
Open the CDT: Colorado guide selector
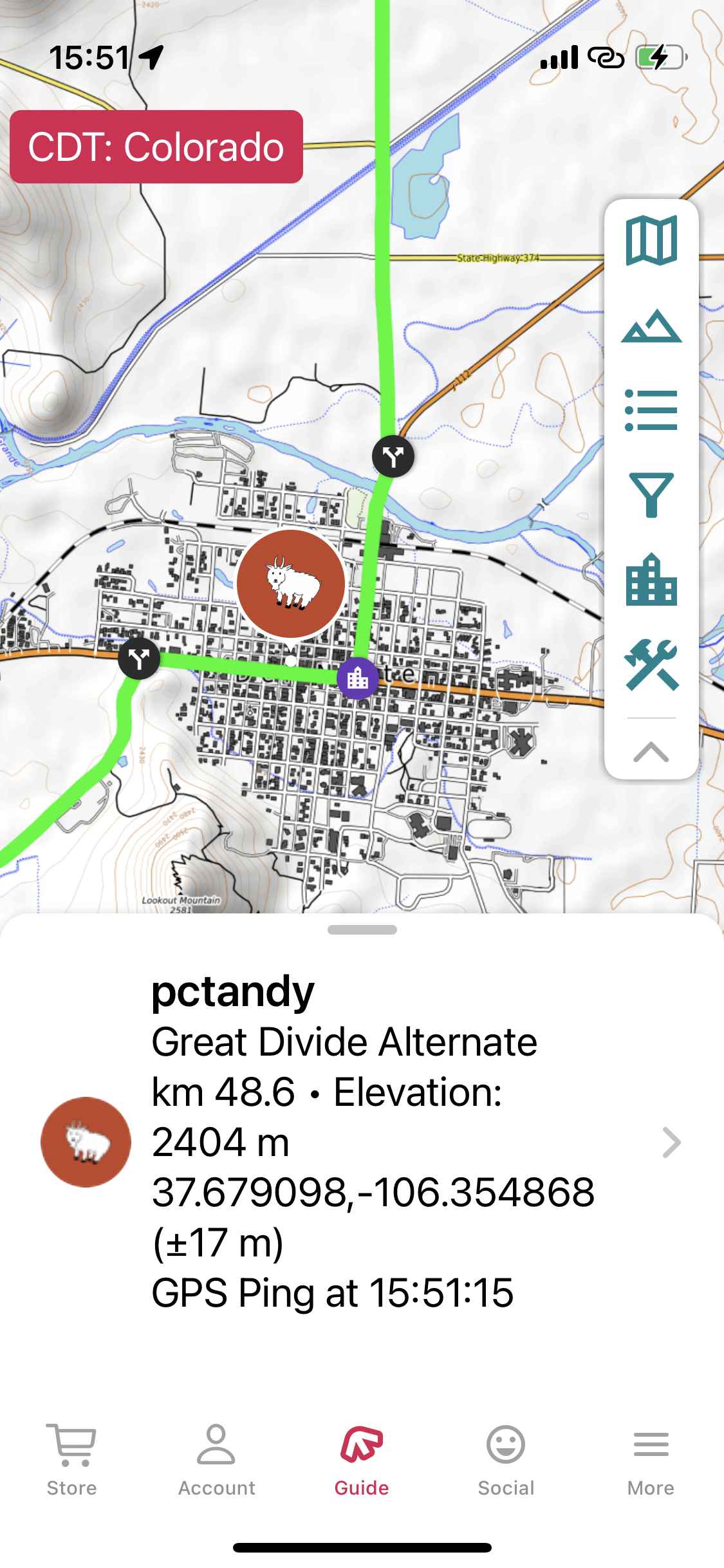click(156, 147)
